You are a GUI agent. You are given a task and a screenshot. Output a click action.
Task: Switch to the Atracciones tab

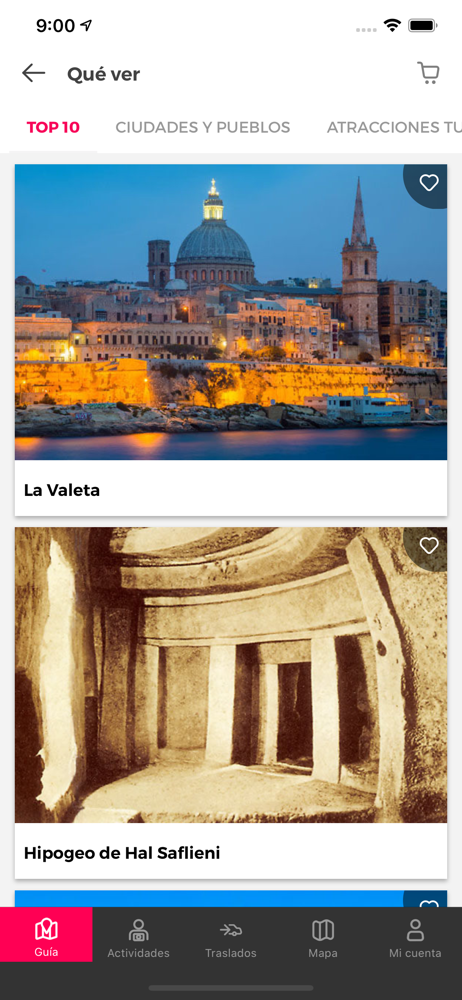point(394,127)
